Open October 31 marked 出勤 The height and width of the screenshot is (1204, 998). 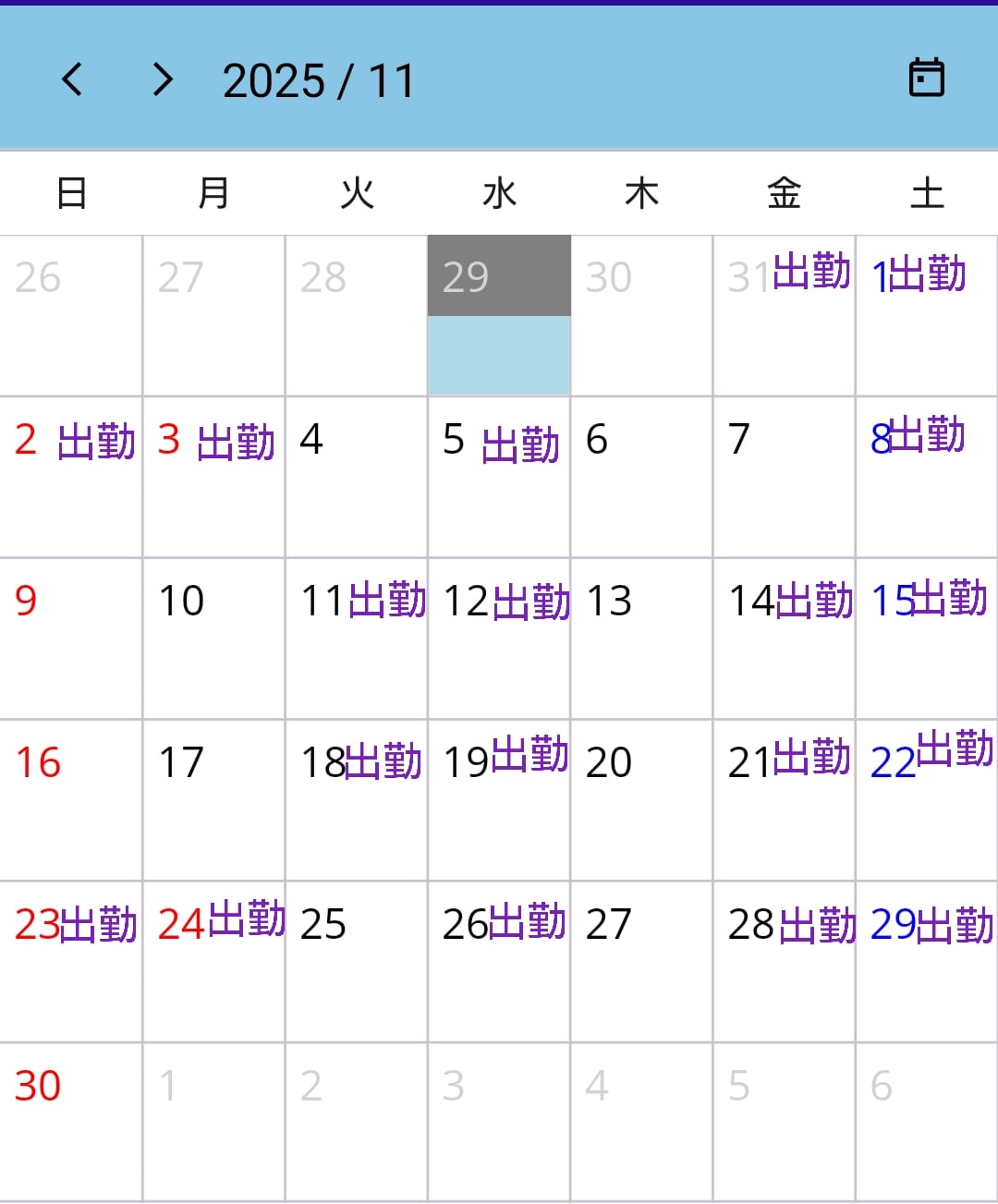[x=784, y=315]
